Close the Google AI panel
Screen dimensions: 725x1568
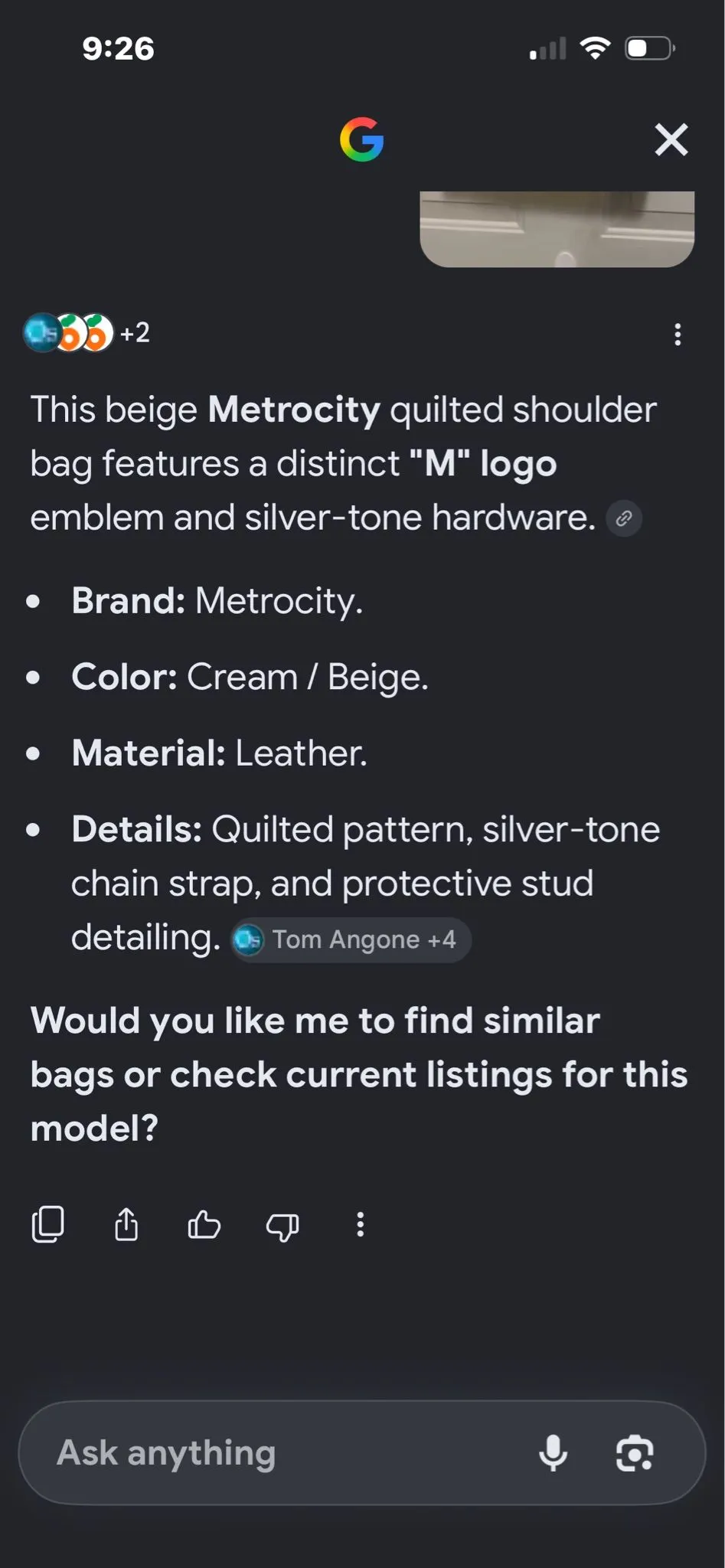[671, 140]
